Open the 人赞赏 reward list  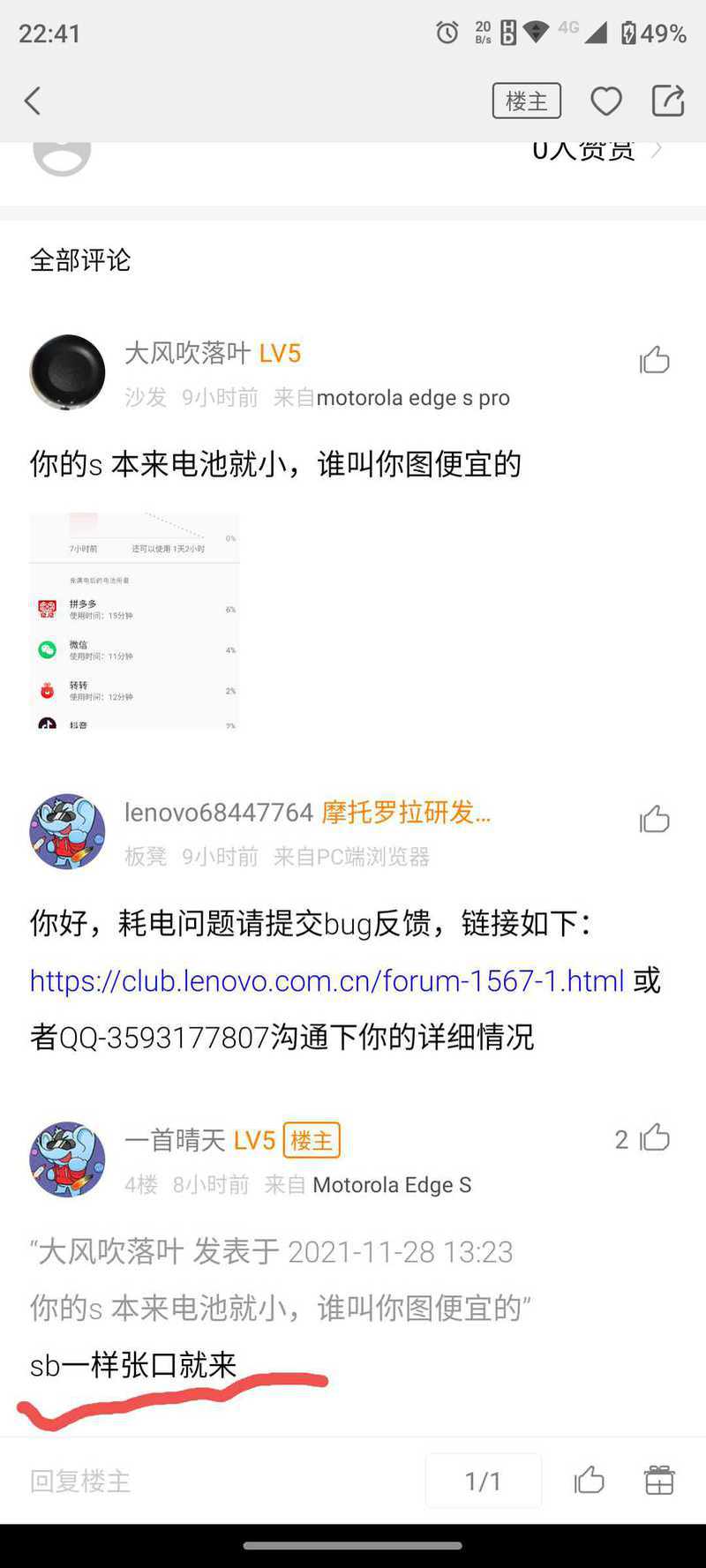tap(597, 150)
